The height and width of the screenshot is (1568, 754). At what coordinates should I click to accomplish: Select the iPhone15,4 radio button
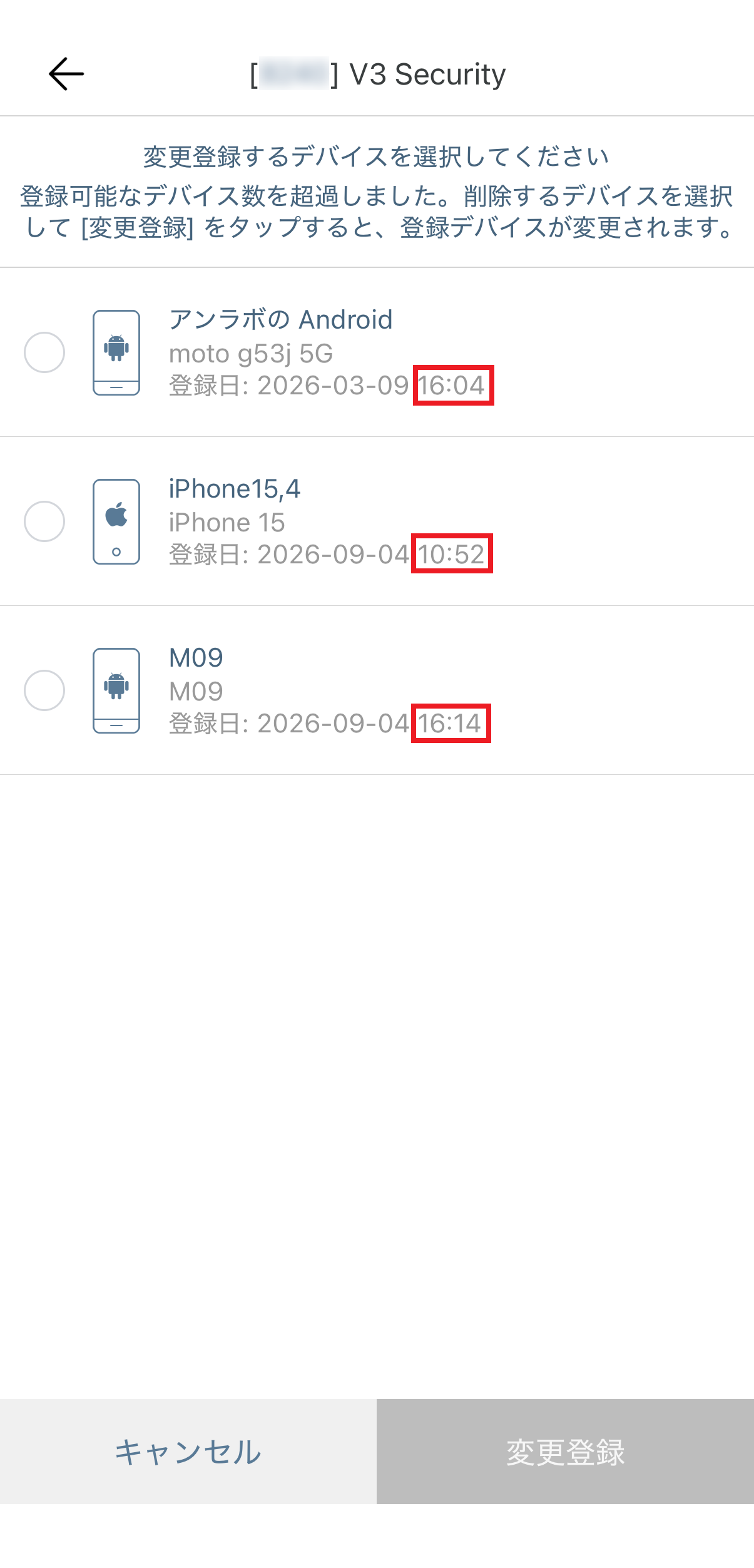[x=44, y=521]
